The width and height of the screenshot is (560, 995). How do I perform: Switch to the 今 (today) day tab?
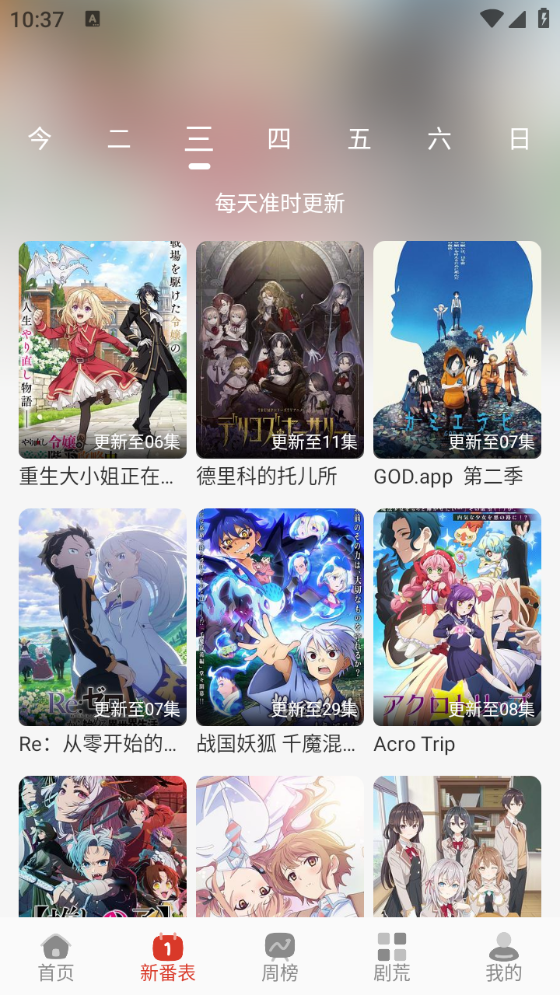point(39,138)
